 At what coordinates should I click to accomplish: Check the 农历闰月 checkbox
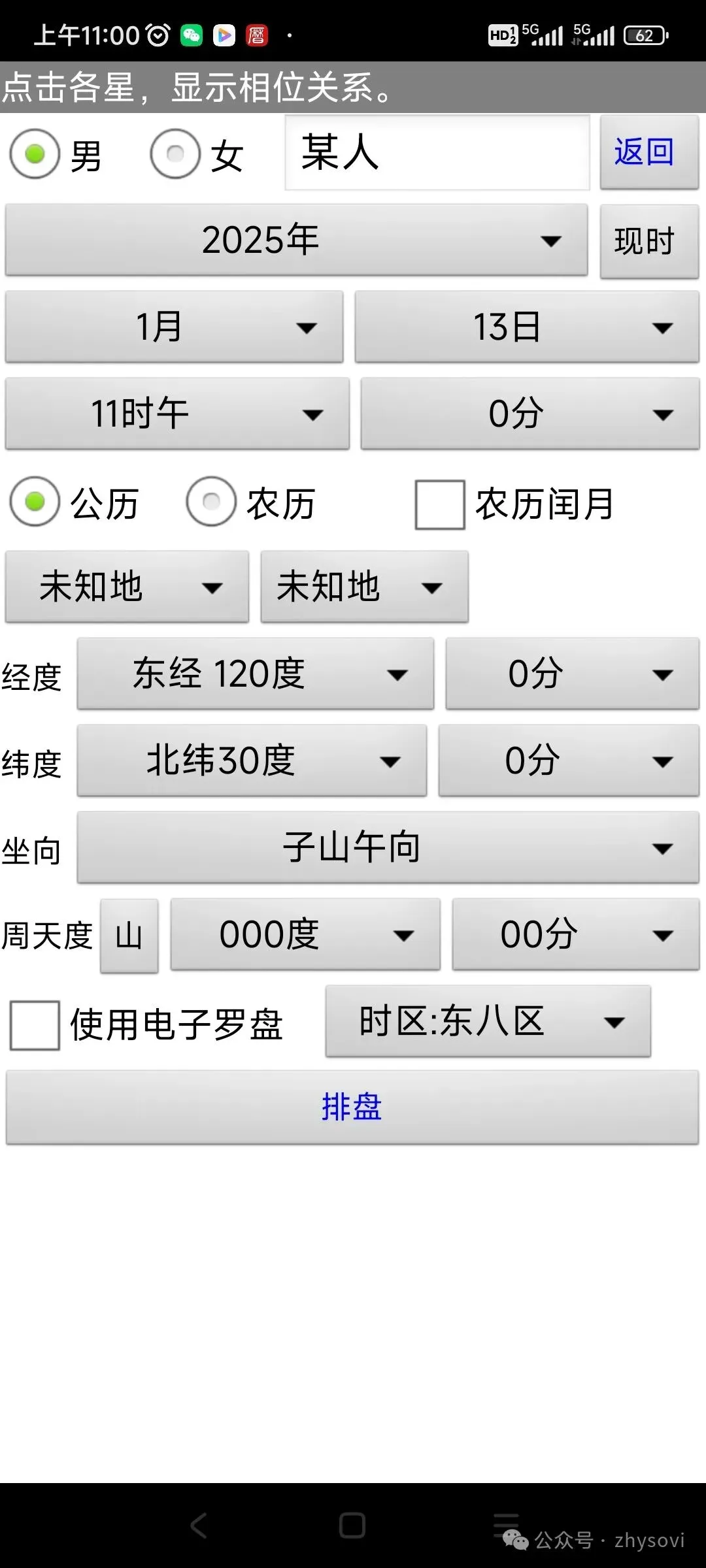pyautogui.click(x=440, y=504)
